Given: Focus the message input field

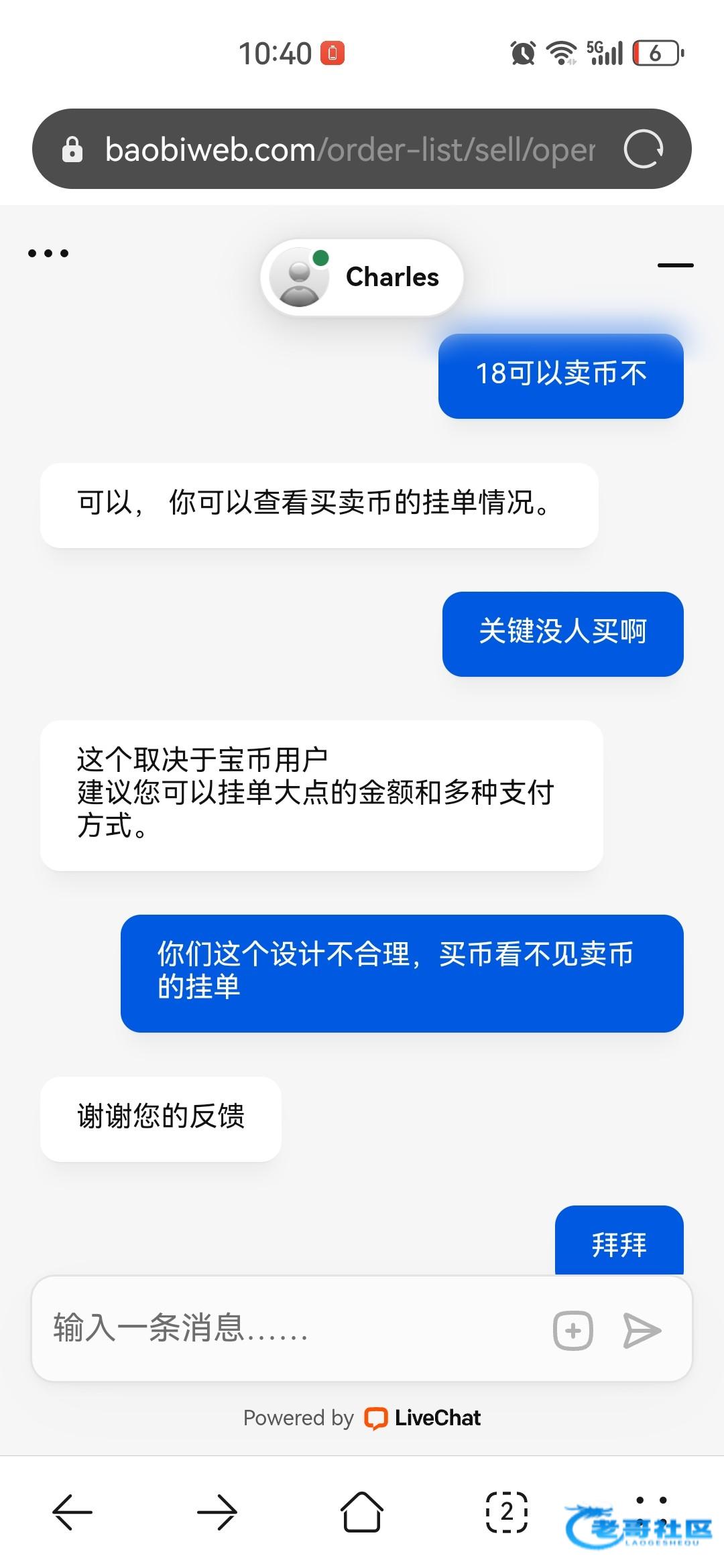Looking at the screenshot, I should (288, 1328).
